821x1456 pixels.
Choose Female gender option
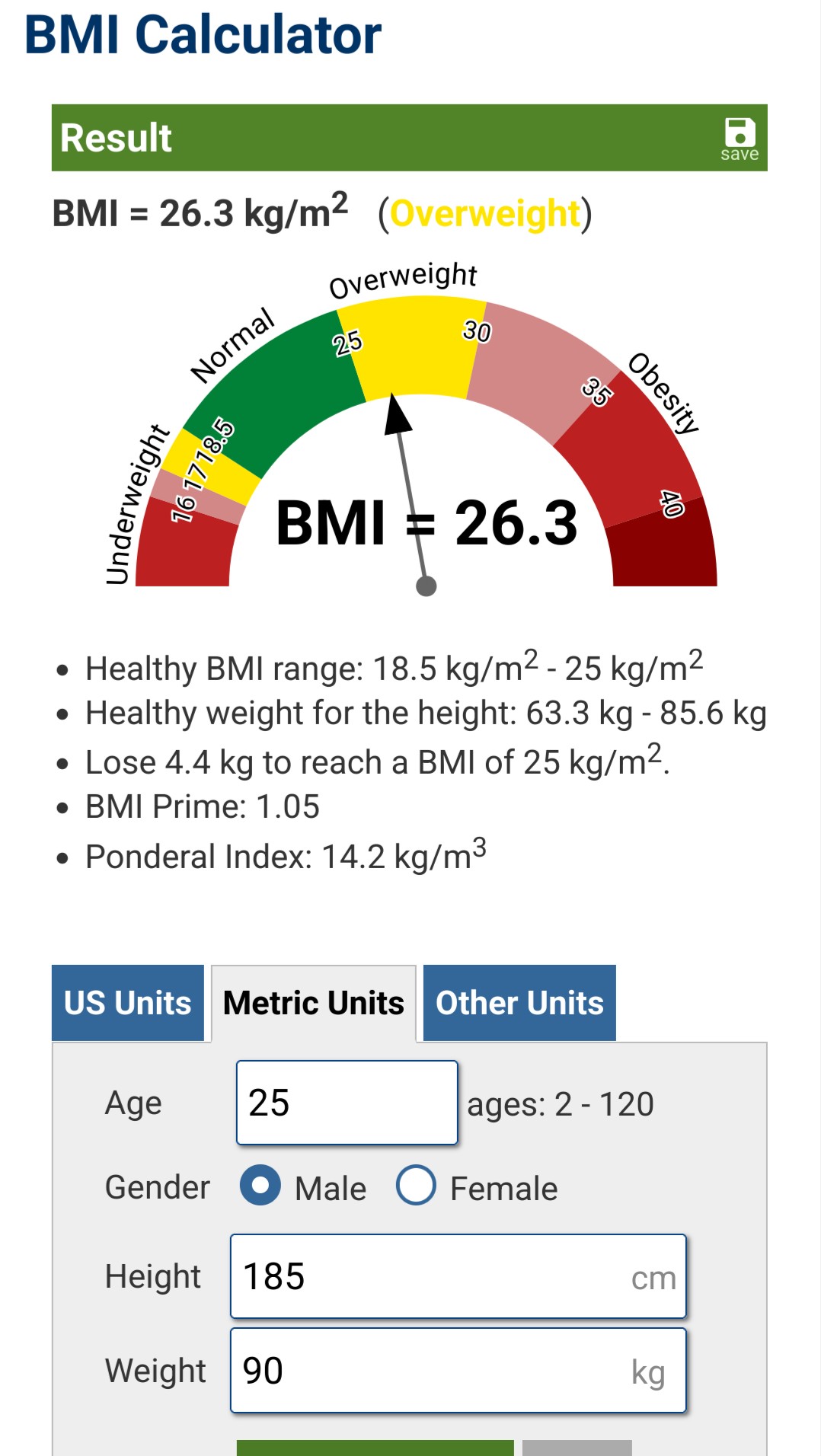[x=416, y=1186]
